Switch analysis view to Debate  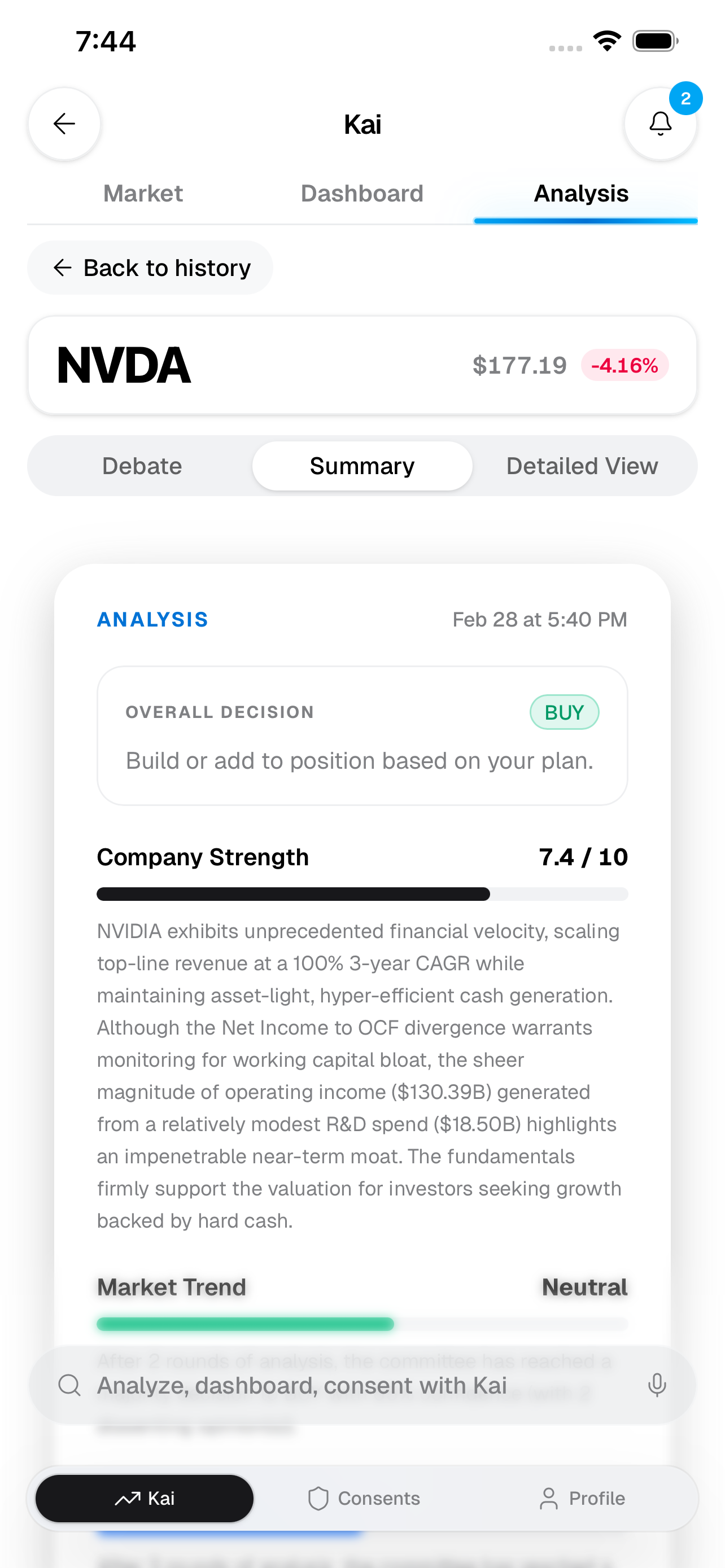point(142,466)
